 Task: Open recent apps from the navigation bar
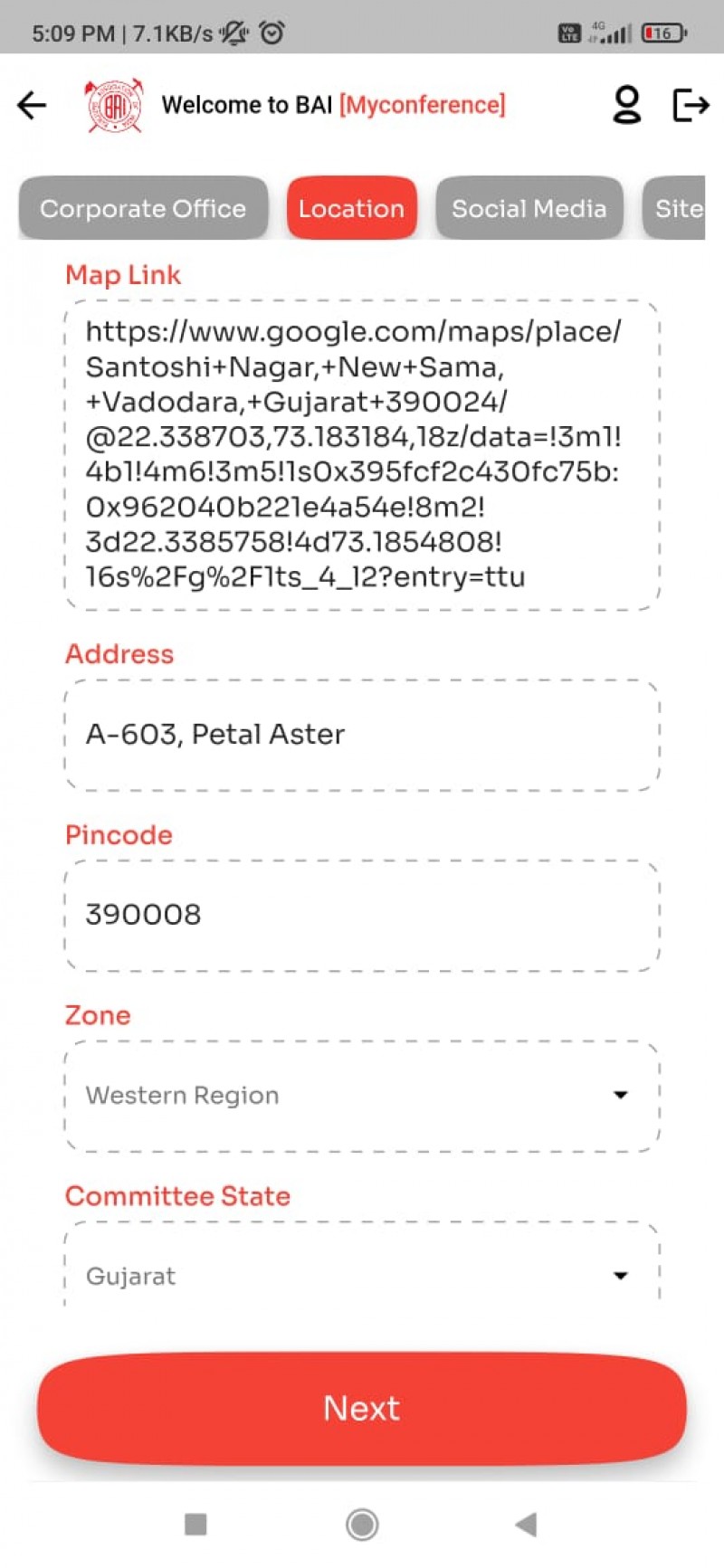[x=195, y=1525]
